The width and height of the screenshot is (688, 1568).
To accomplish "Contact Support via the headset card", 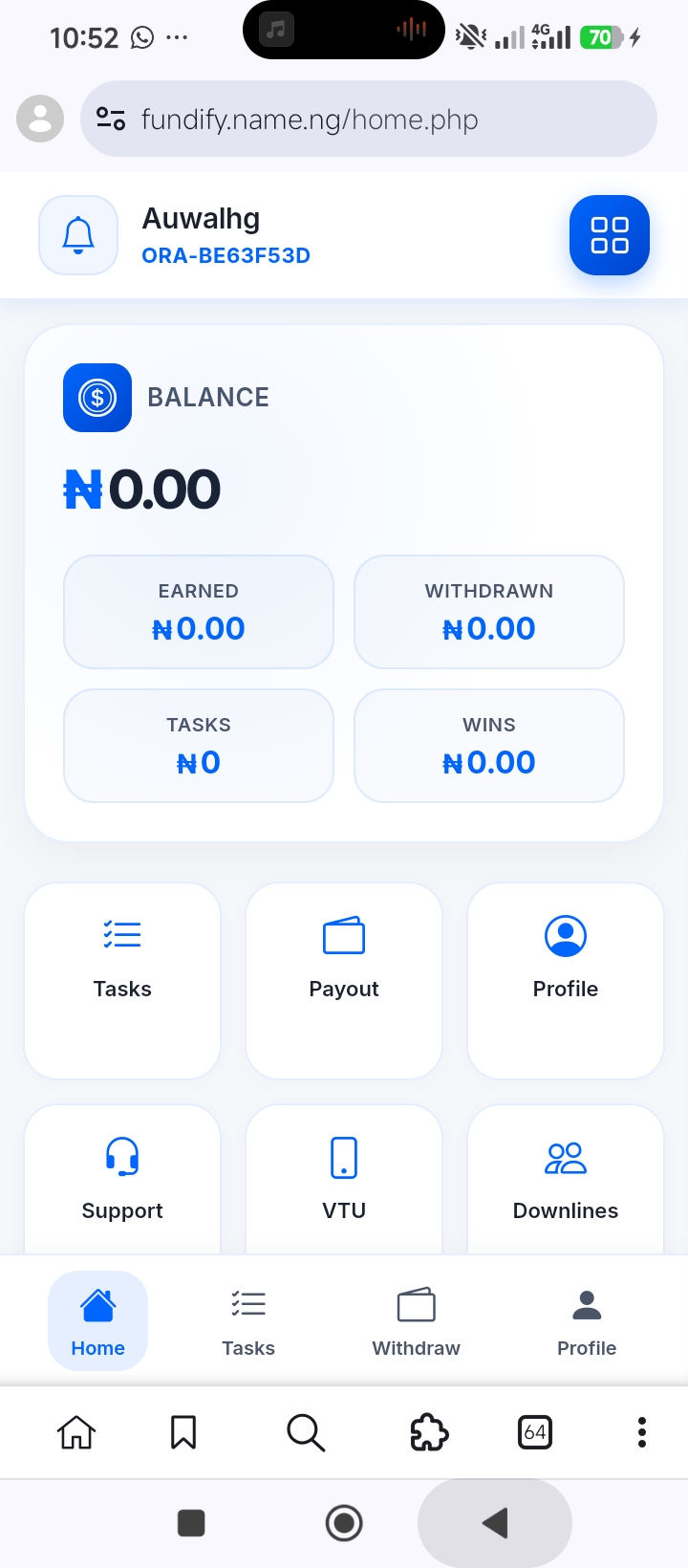I will click(x=122, y=1180).
